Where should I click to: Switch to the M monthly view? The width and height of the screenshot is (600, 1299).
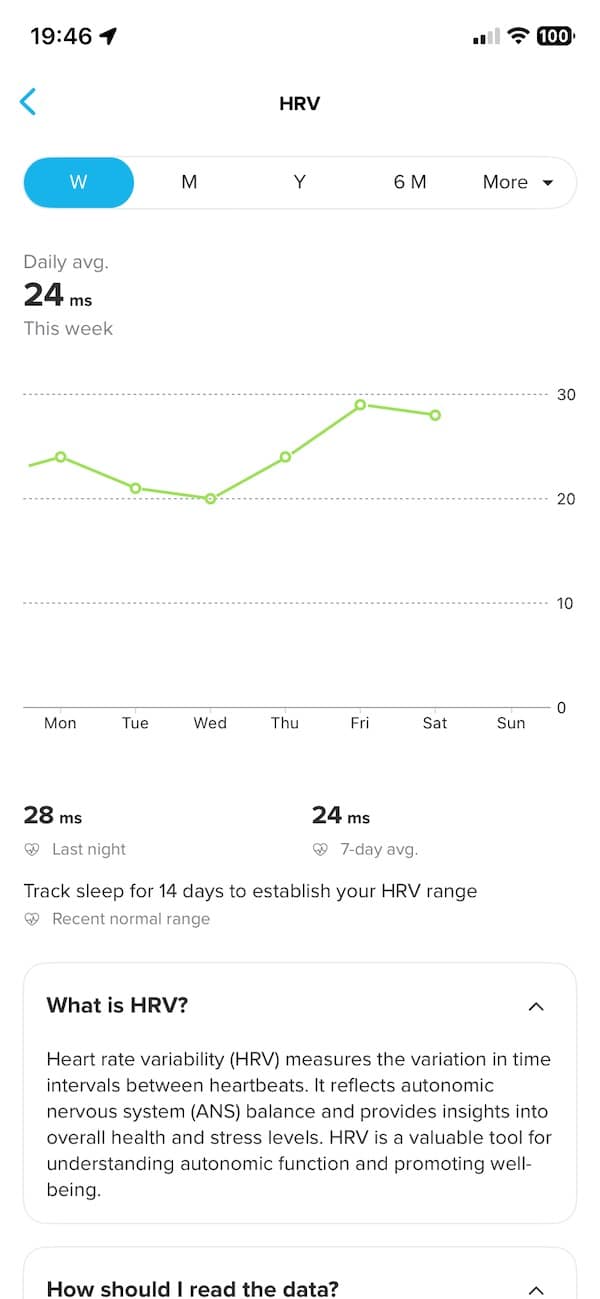pyautogui.click(x=189, y=182)
